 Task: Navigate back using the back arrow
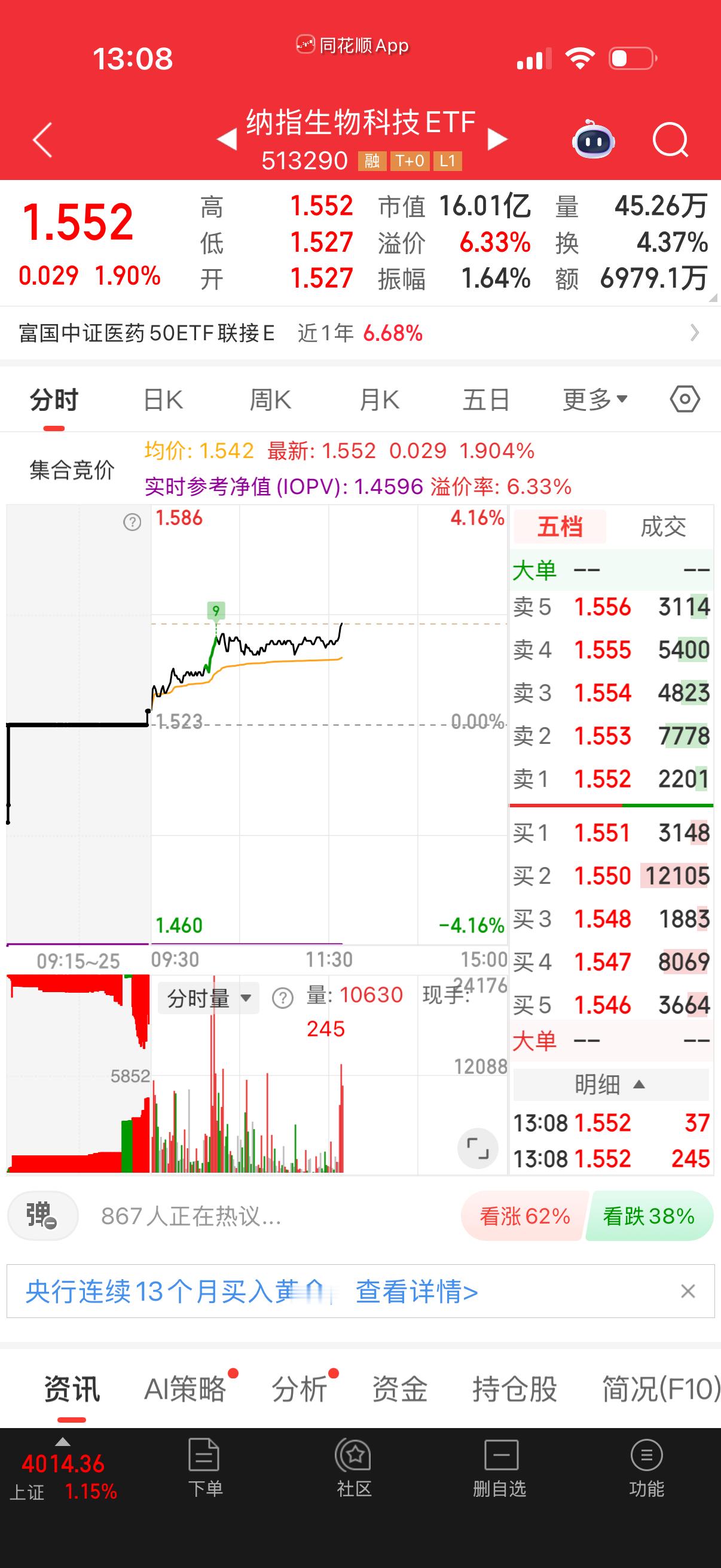(x=40, y=139)
